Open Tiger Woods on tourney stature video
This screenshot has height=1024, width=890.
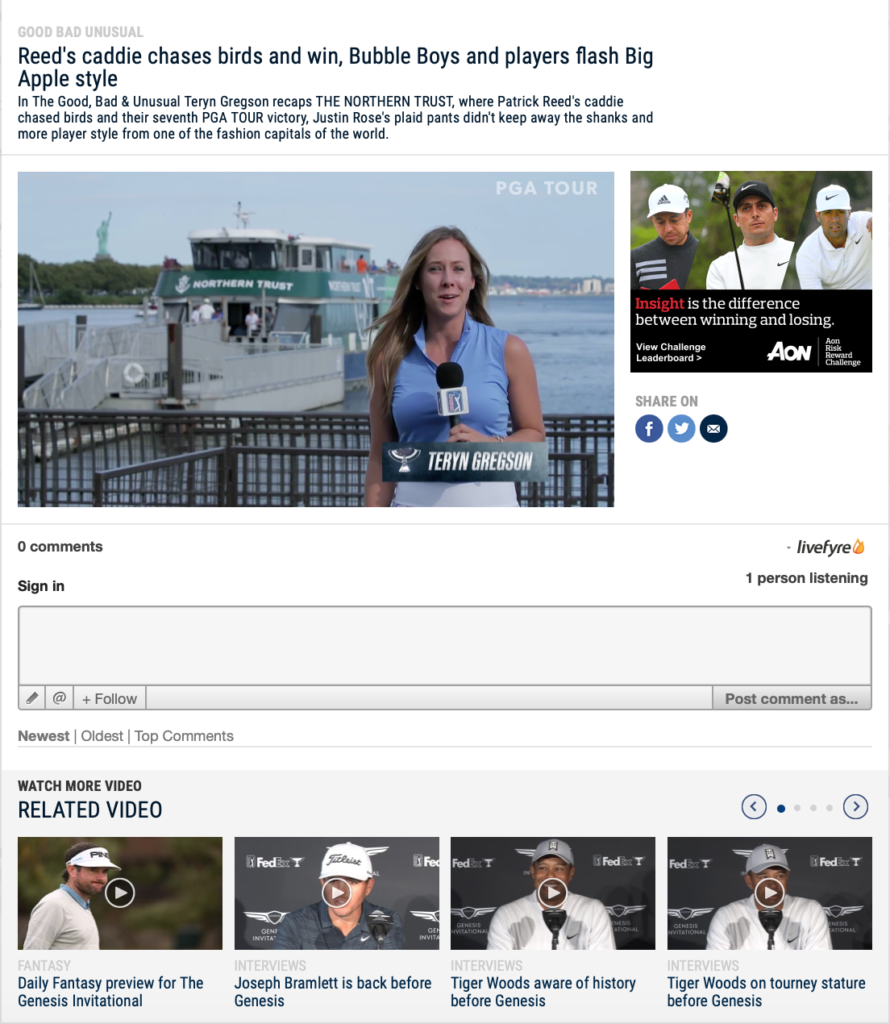point(769,892)
